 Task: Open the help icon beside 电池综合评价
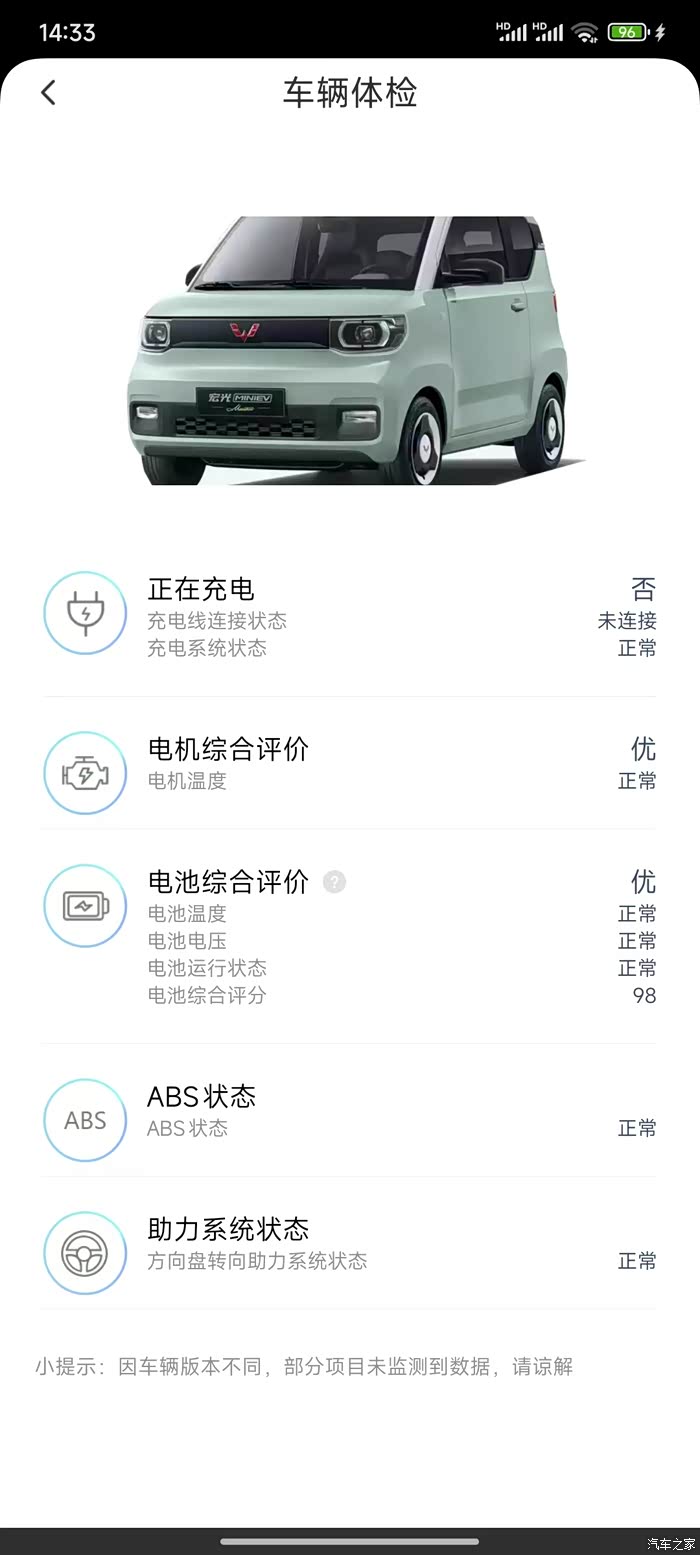pyautogui.click(x=335, y=882)
